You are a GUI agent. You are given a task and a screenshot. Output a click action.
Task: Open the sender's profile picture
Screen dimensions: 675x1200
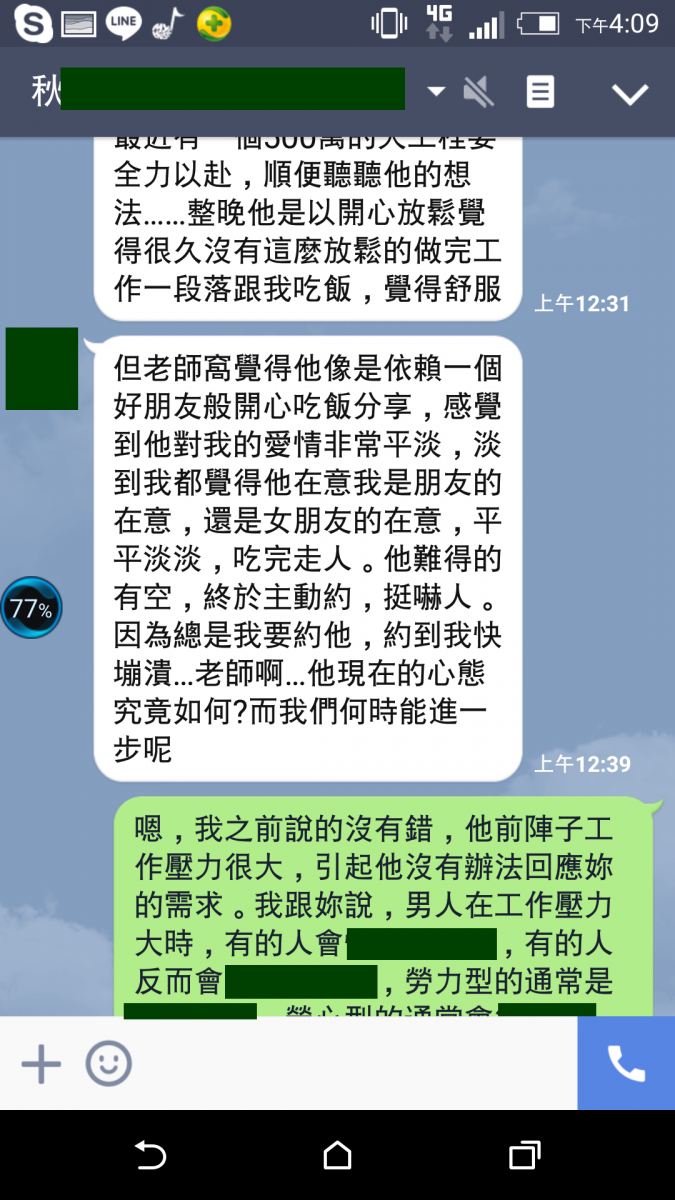tap(42, 368)
